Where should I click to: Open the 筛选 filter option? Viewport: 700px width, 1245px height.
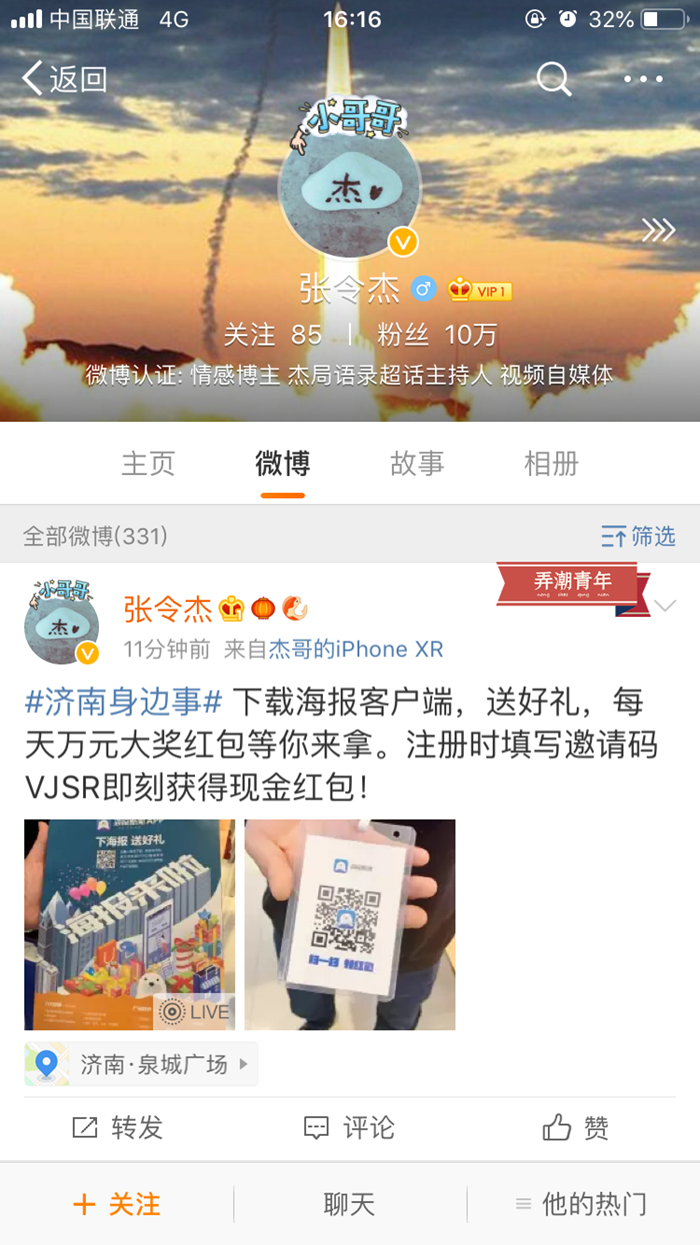coord(638,536)
